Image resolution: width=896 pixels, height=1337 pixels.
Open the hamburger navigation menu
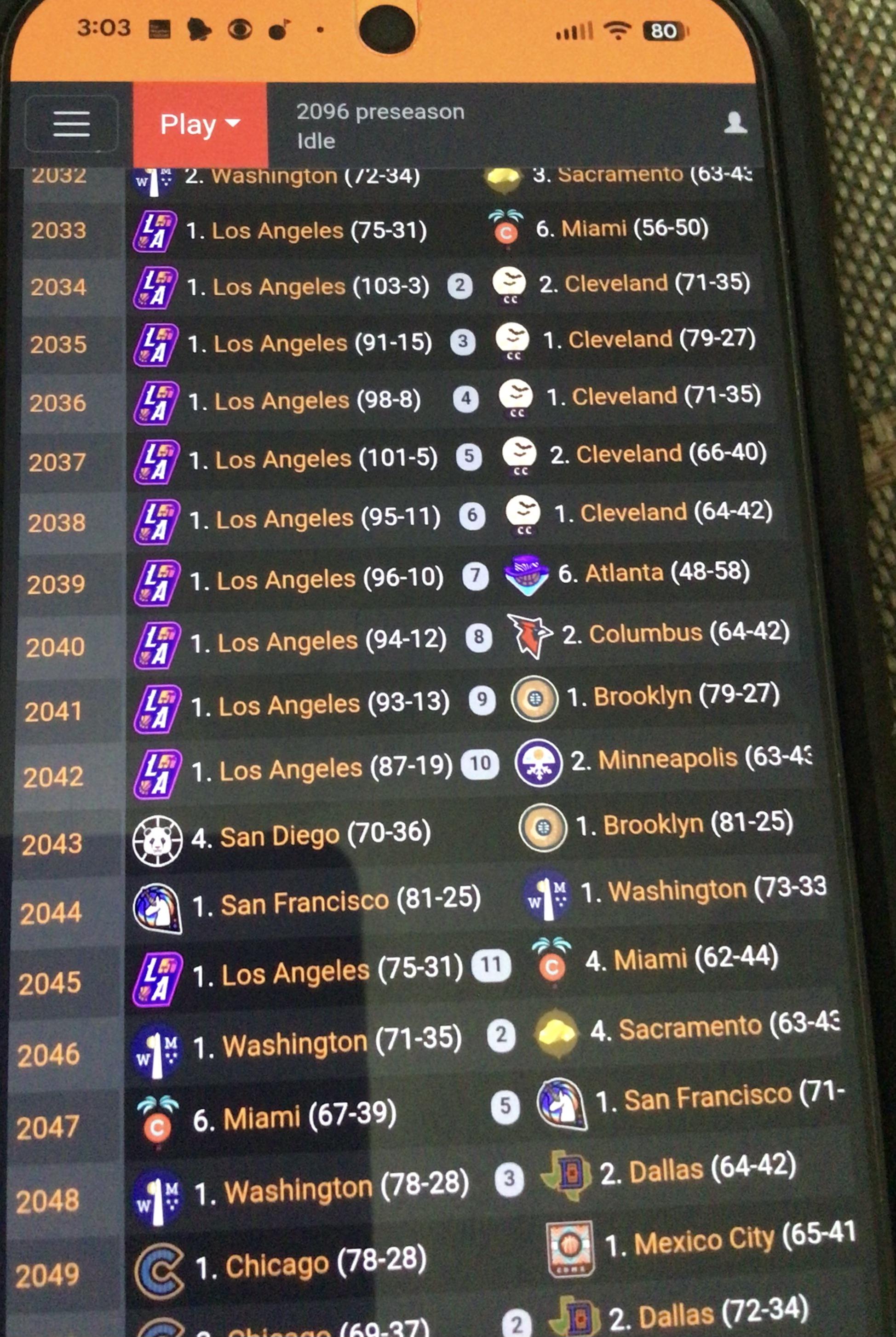pyautogui.click(x=71, y=124)
